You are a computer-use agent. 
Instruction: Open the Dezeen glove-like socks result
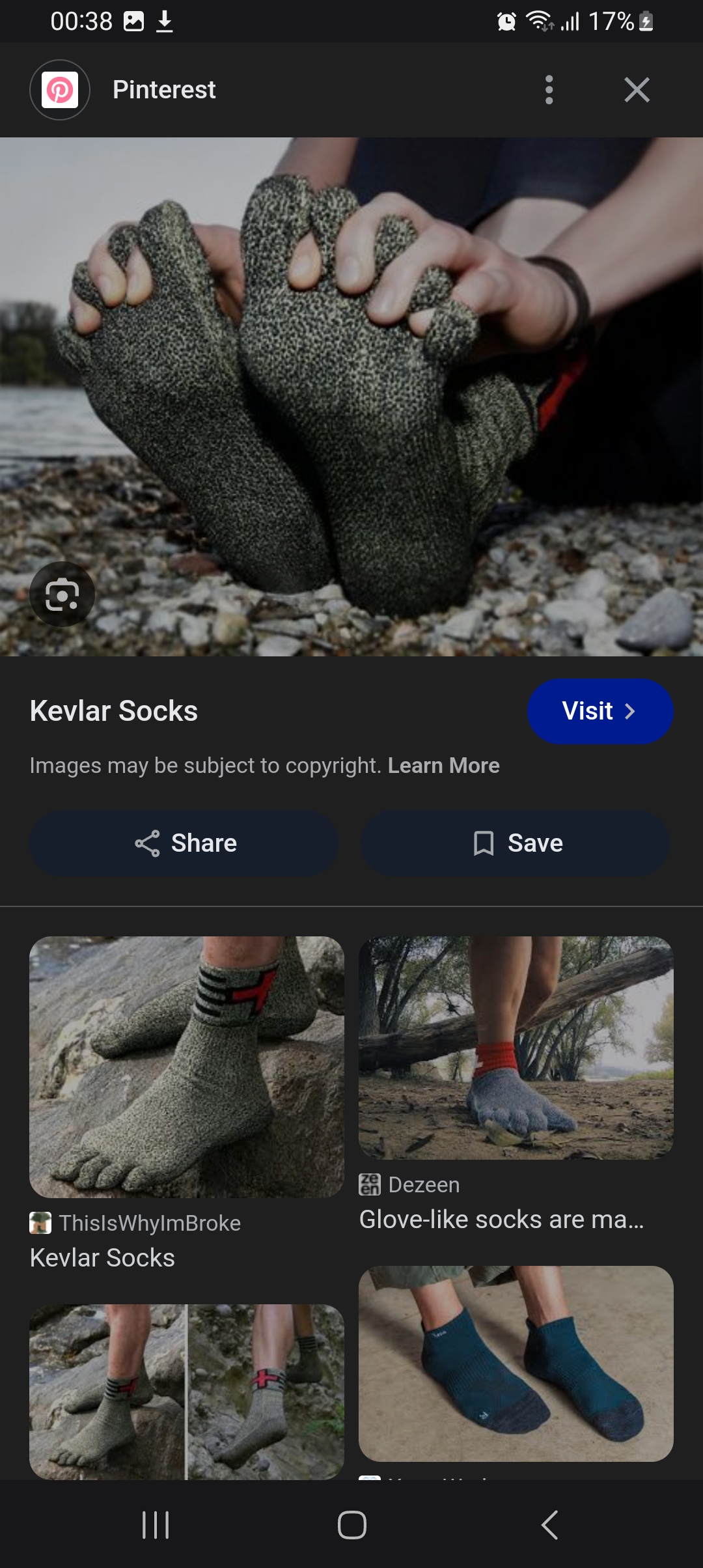click(516, 1085)
